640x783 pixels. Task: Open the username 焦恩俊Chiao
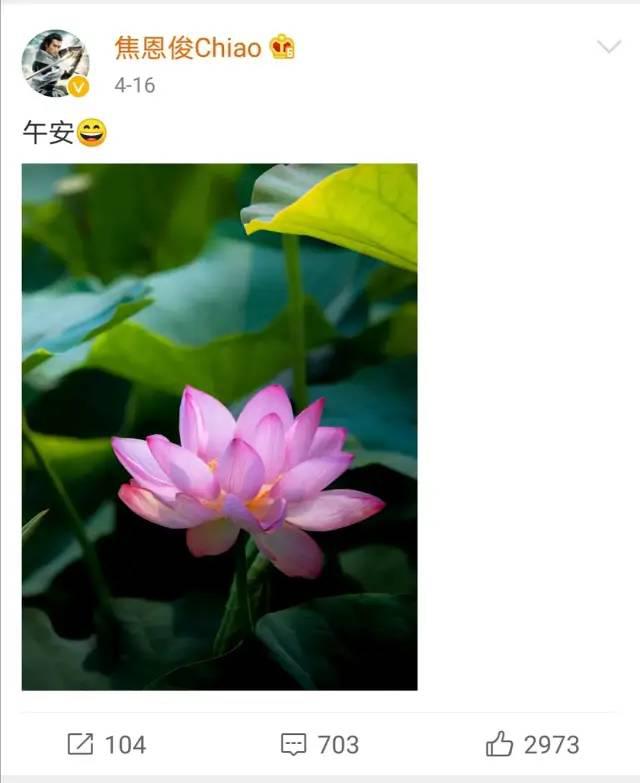187,47
